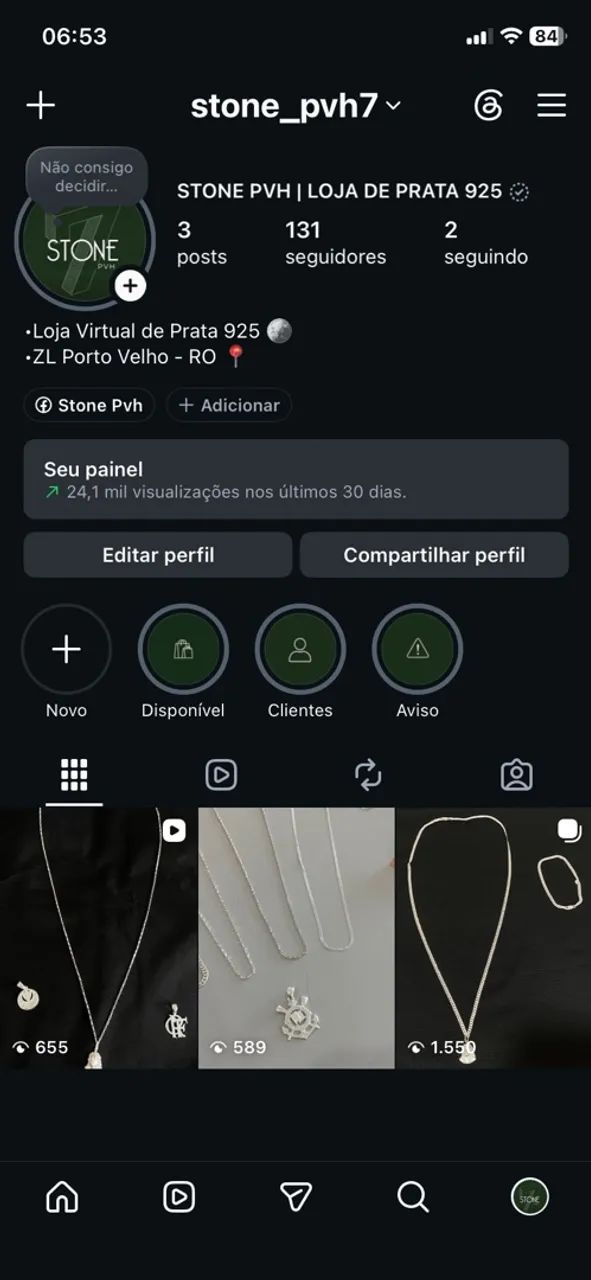Go to the Home feed
Screen dimensions: 591x1280
(x=62, y=1196)
